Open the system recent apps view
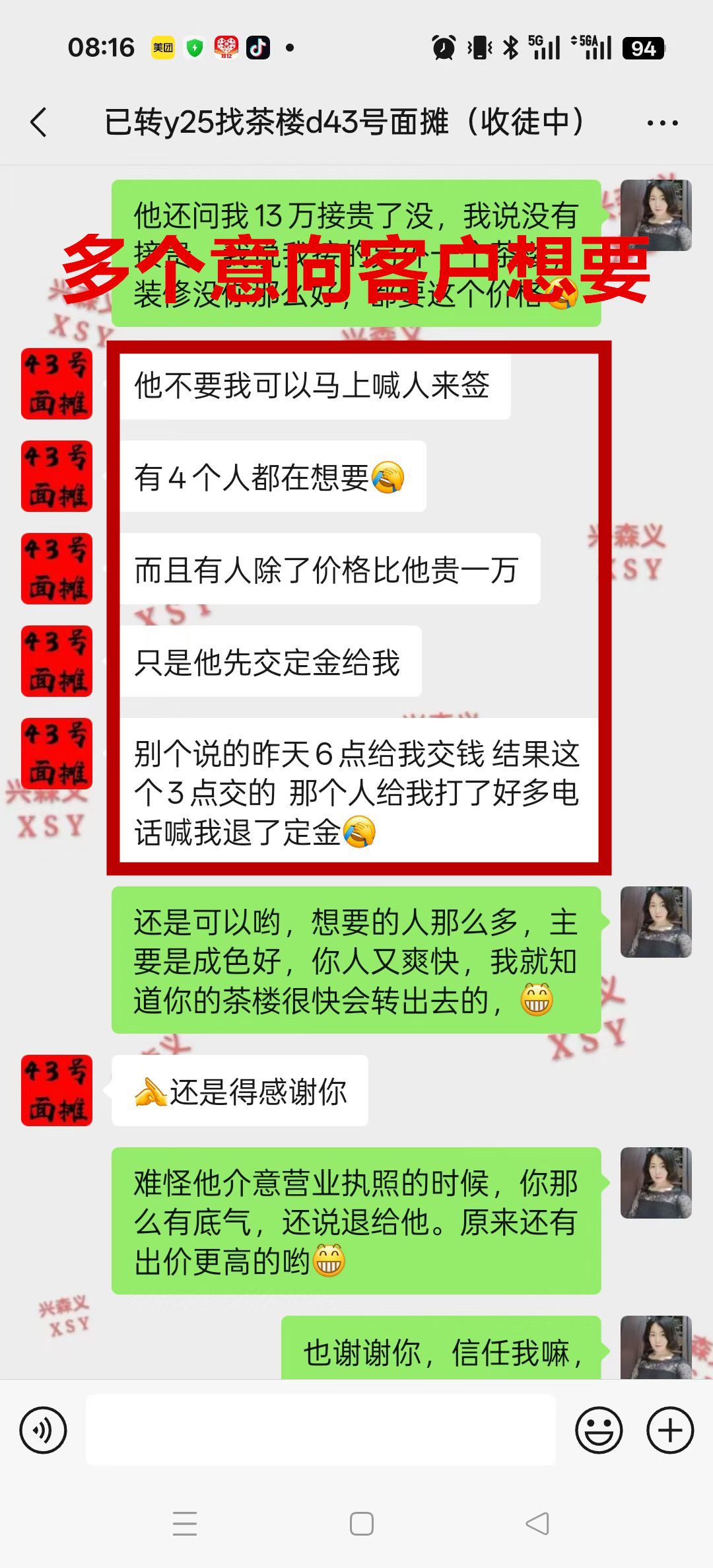 (185, 1524)
